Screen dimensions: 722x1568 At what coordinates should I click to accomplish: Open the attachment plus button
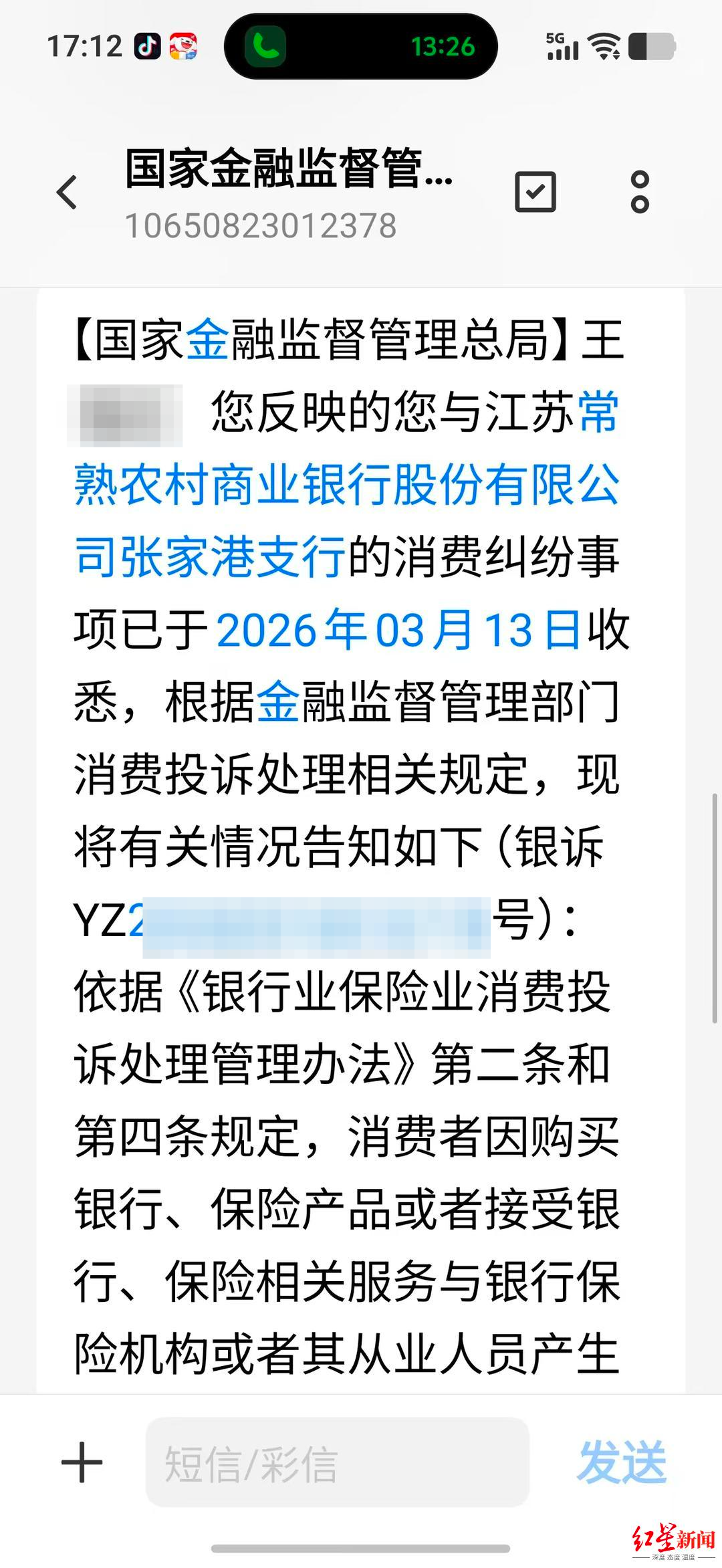[x=82, y=1462]
